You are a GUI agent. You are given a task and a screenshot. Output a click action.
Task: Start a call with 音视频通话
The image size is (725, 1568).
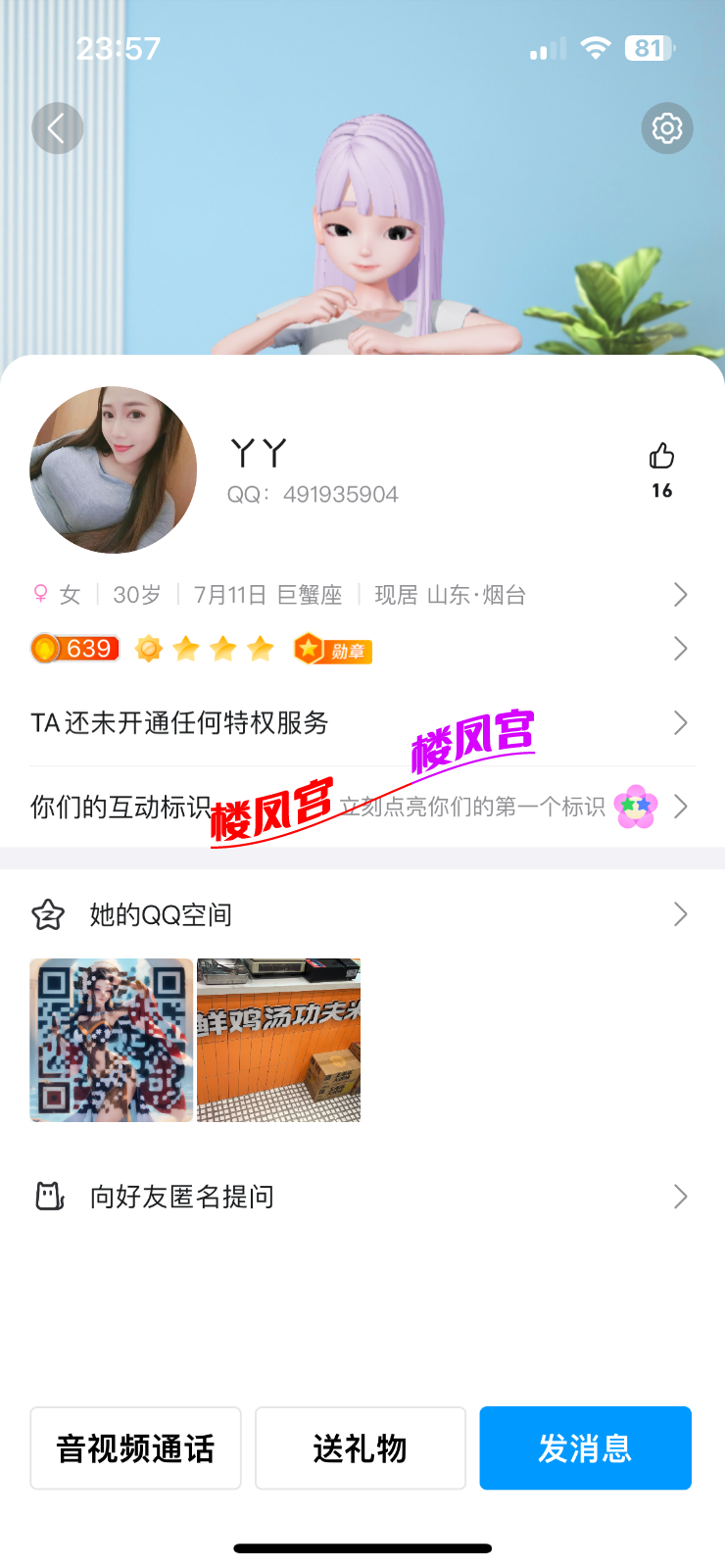[135, 1448]
